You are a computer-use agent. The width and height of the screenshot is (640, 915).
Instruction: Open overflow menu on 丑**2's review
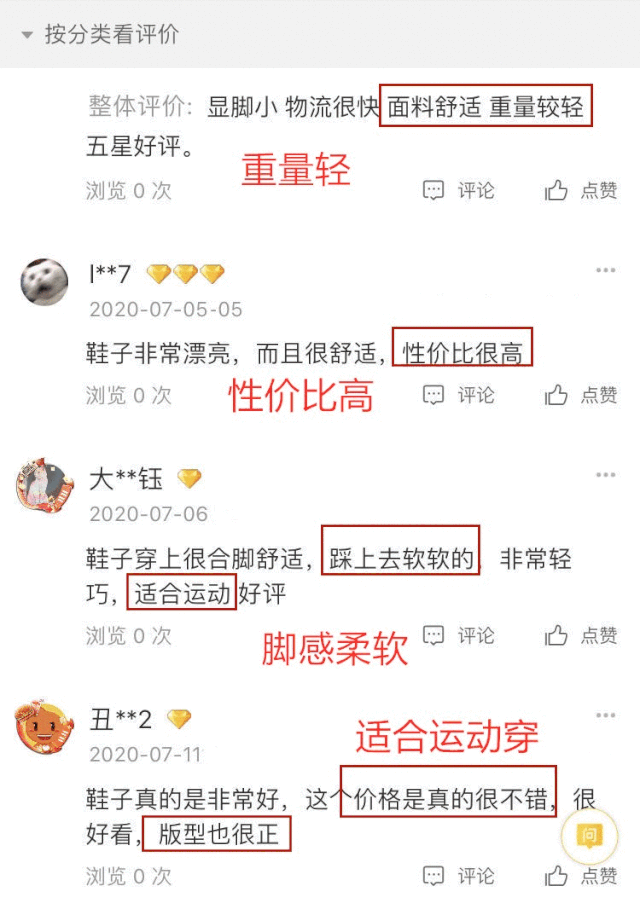pyautogui.click(x=606, y=716)
